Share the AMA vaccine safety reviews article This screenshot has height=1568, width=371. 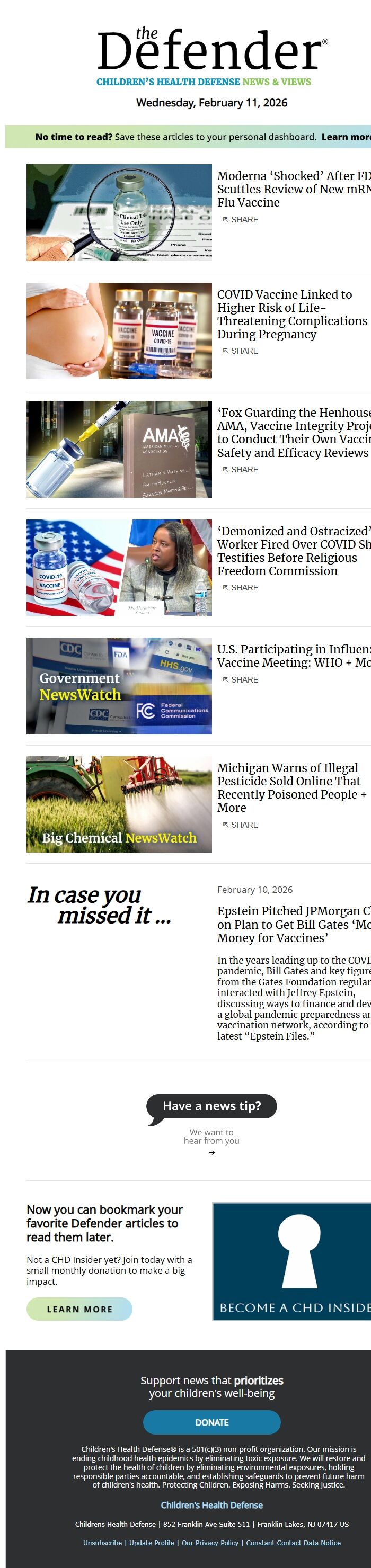[x=241, y=470]
